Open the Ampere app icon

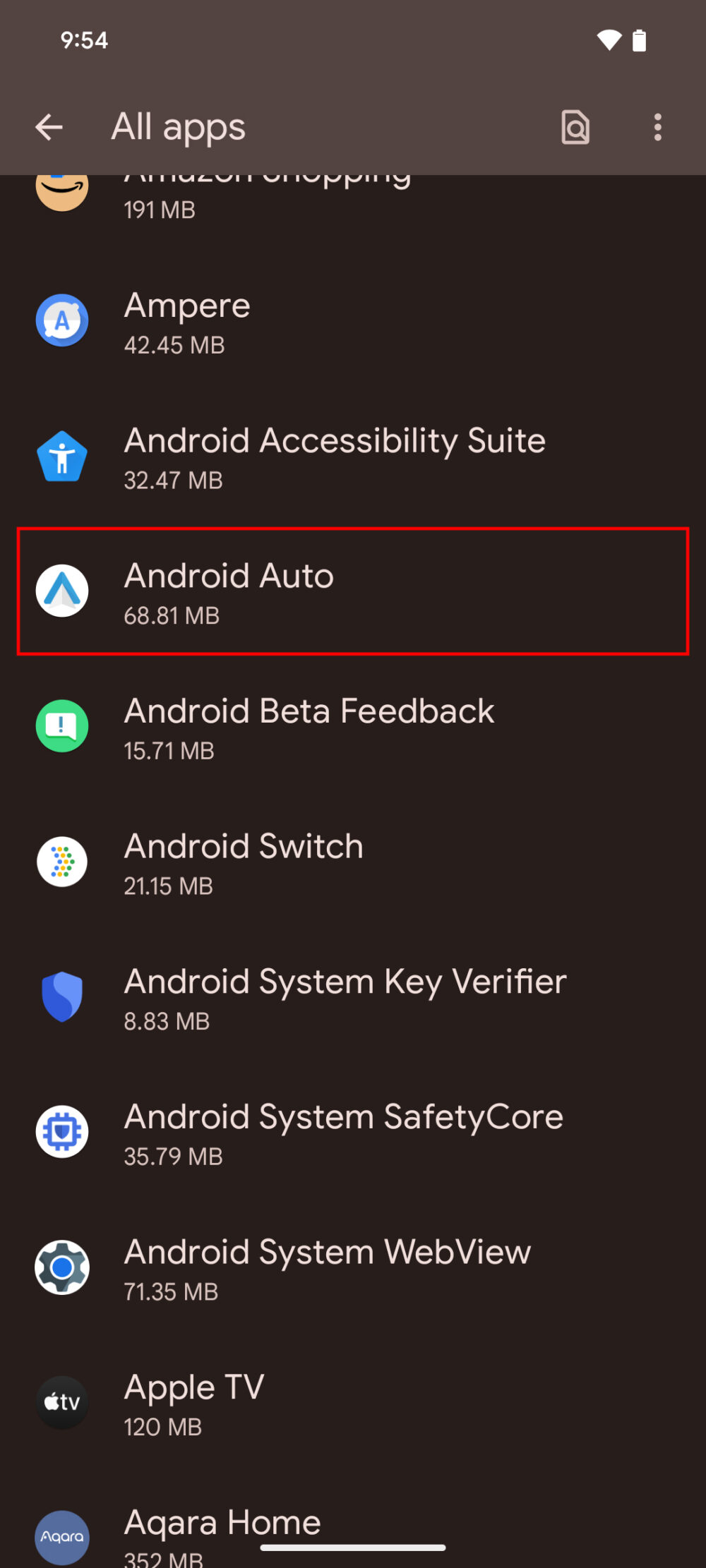[x=62, y=321]
